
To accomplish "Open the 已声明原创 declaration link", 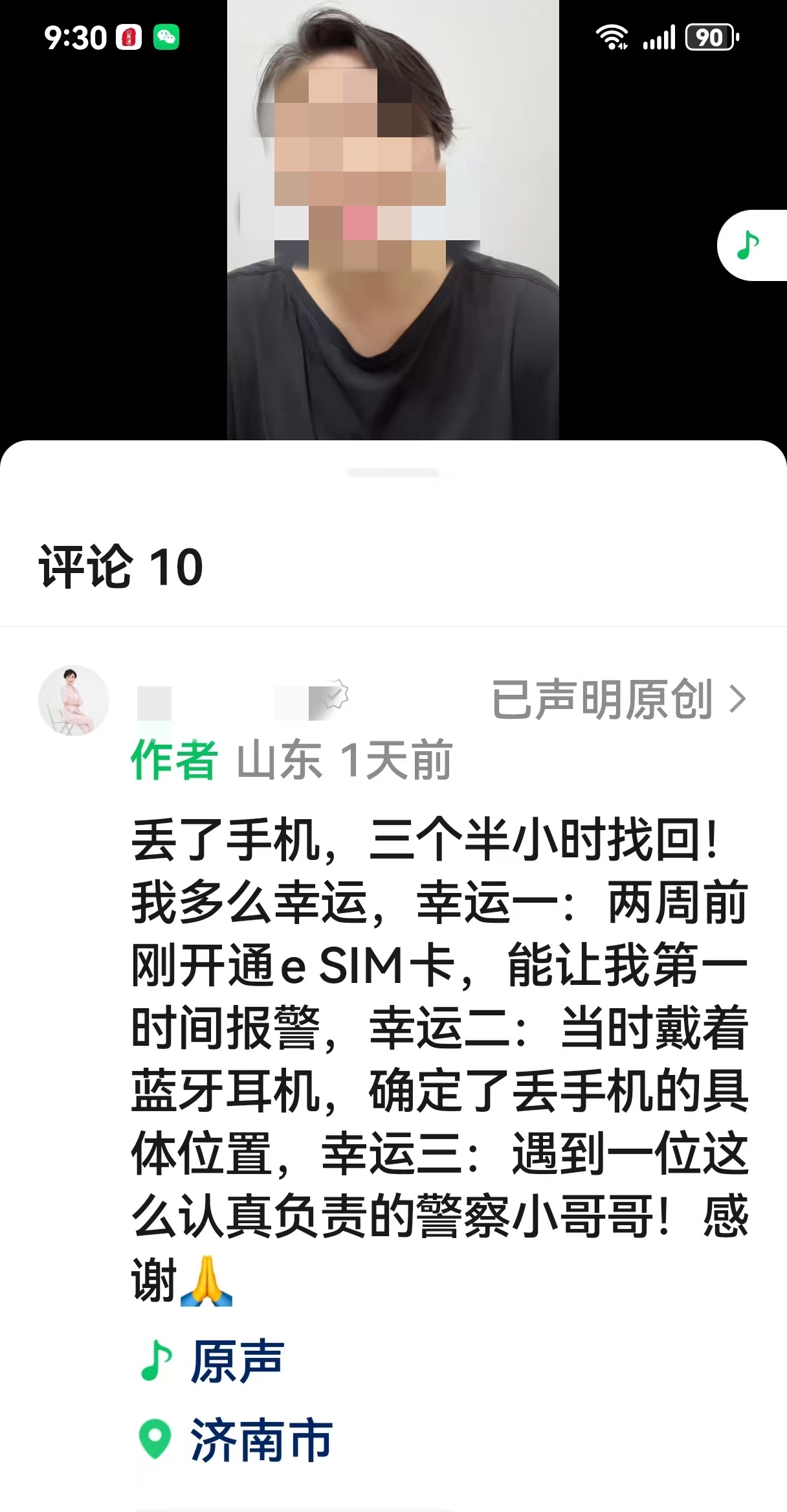I will click(x=618, y=699).
